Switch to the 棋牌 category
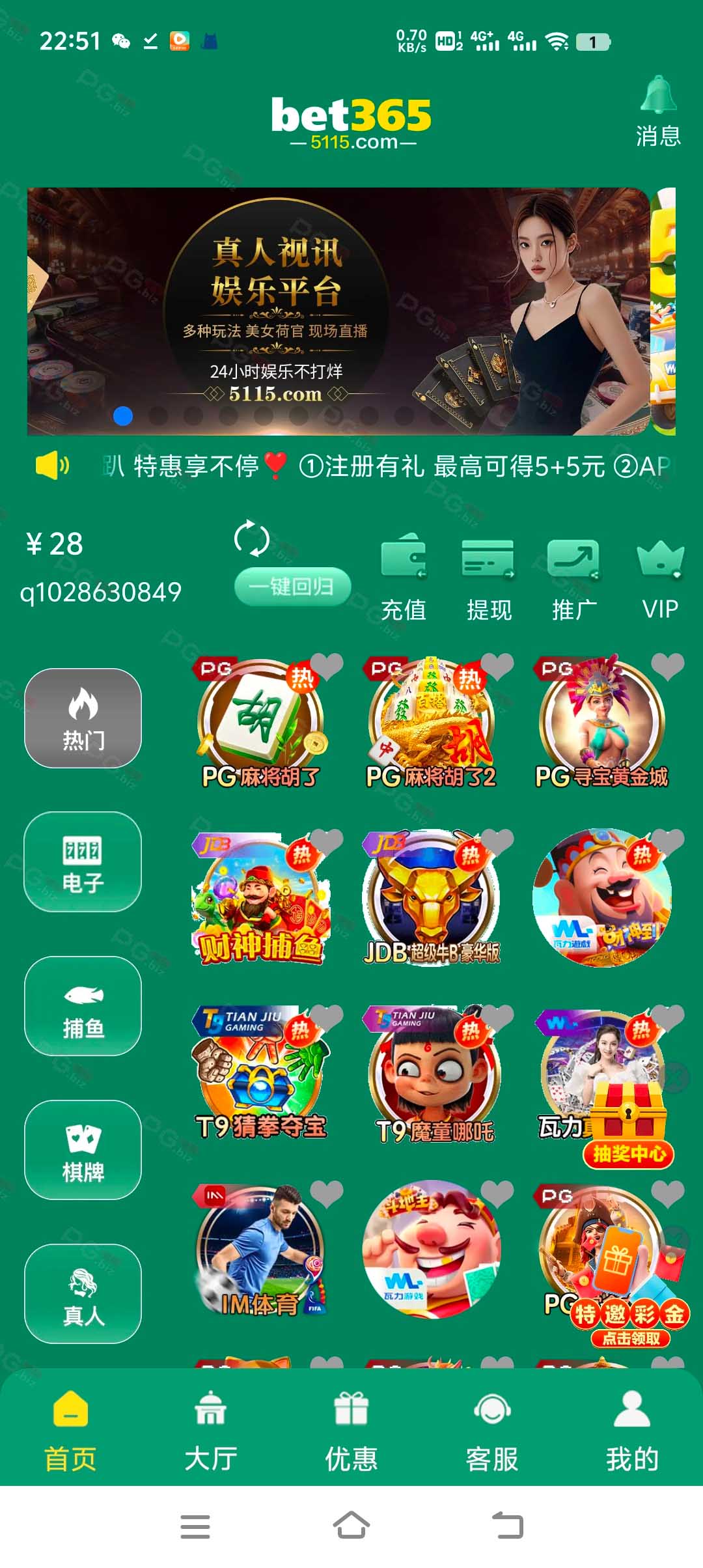The width and height of the screenshot is (703, 1568). (83, 1150)
